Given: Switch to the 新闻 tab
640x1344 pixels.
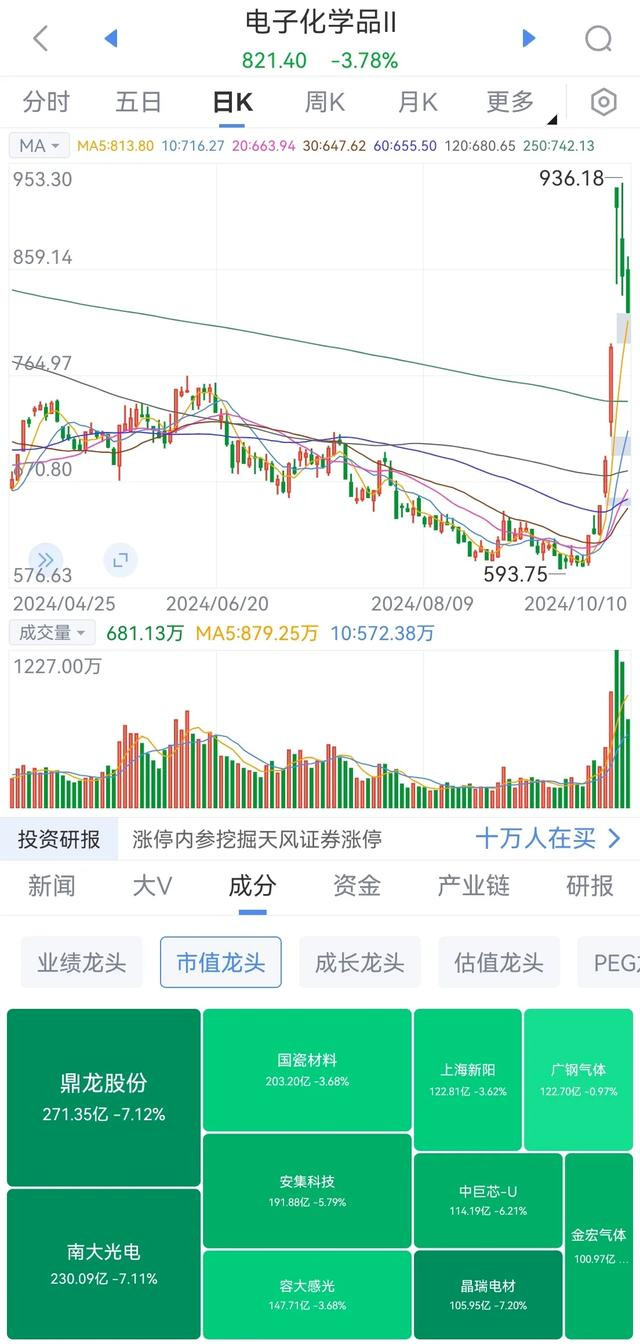Looking at the screenshot, I should point(51,885).
